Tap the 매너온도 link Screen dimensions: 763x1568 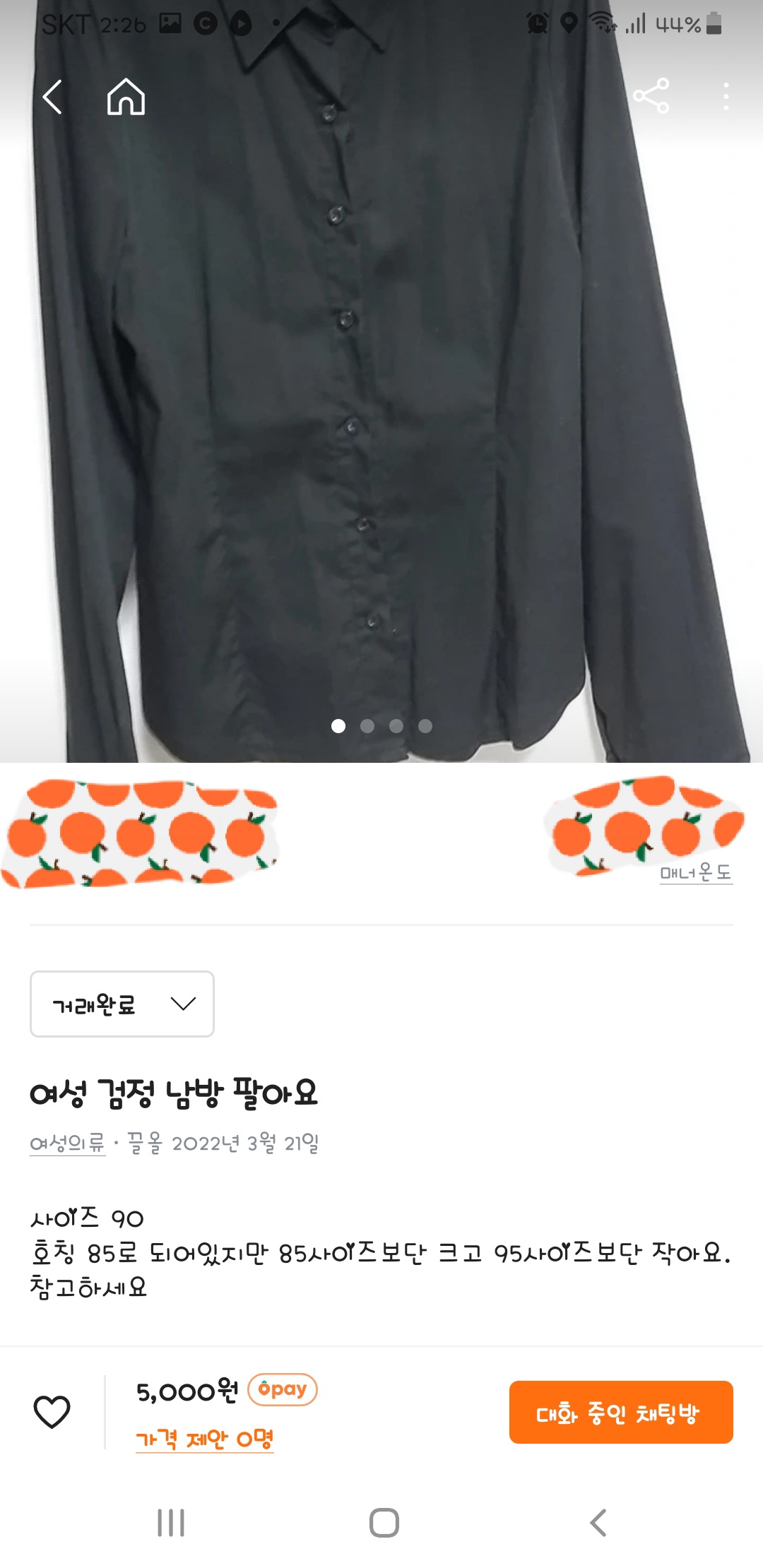(x=696, y=873)
